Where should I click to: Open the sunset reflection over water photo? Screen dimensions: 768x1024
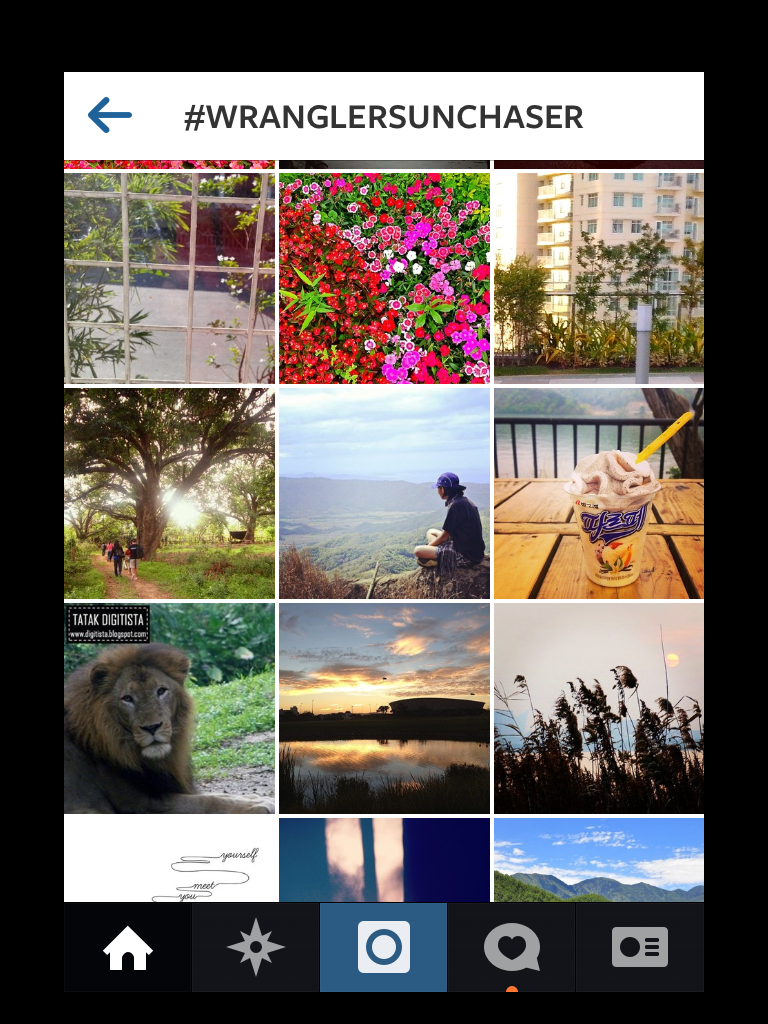pos(384,708)
